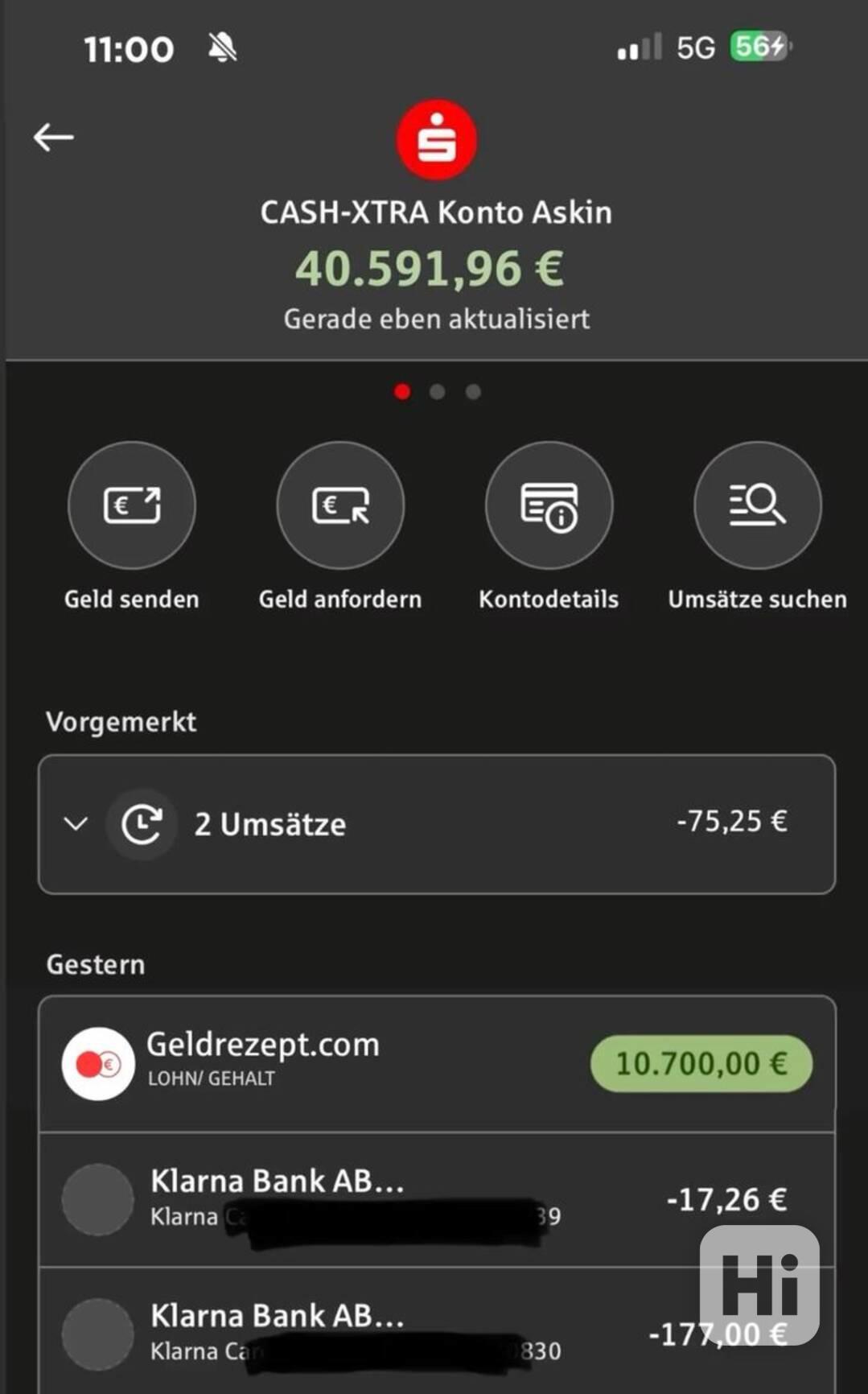Viewport: 868px width, 1394px height.
Task: Go back with the arrow icon
Action: [53, 138]
